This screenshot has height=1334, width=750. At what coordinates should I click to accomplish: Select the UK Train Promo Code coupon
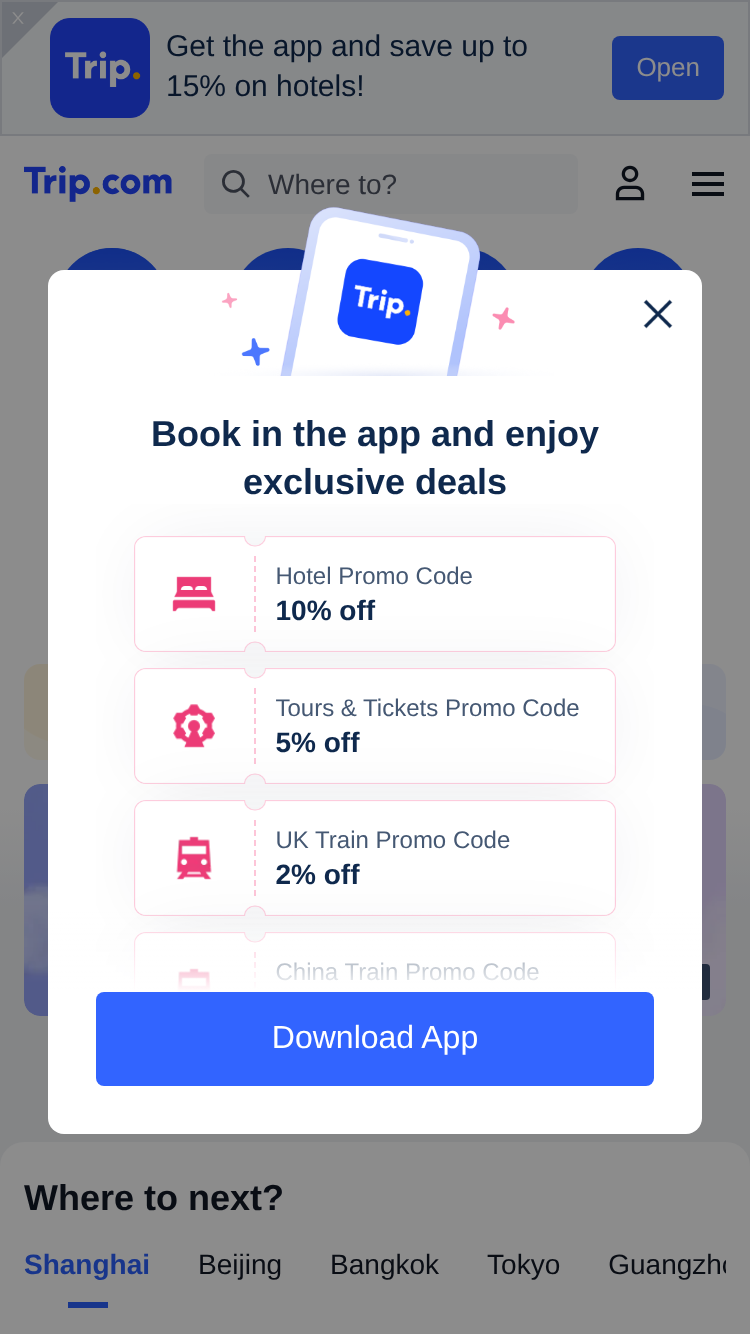click(x=375, y=858)
